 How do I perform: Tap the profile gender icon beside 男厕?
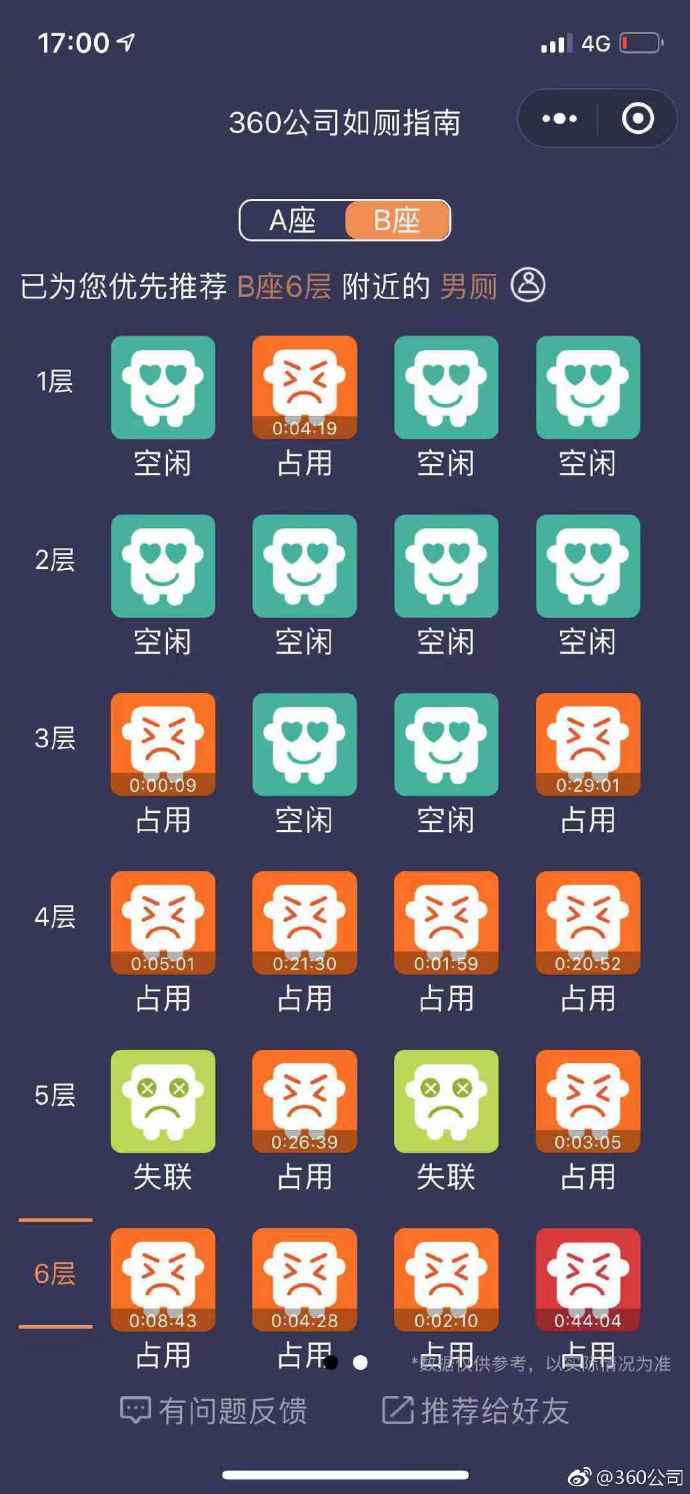(x=528, y=285)
